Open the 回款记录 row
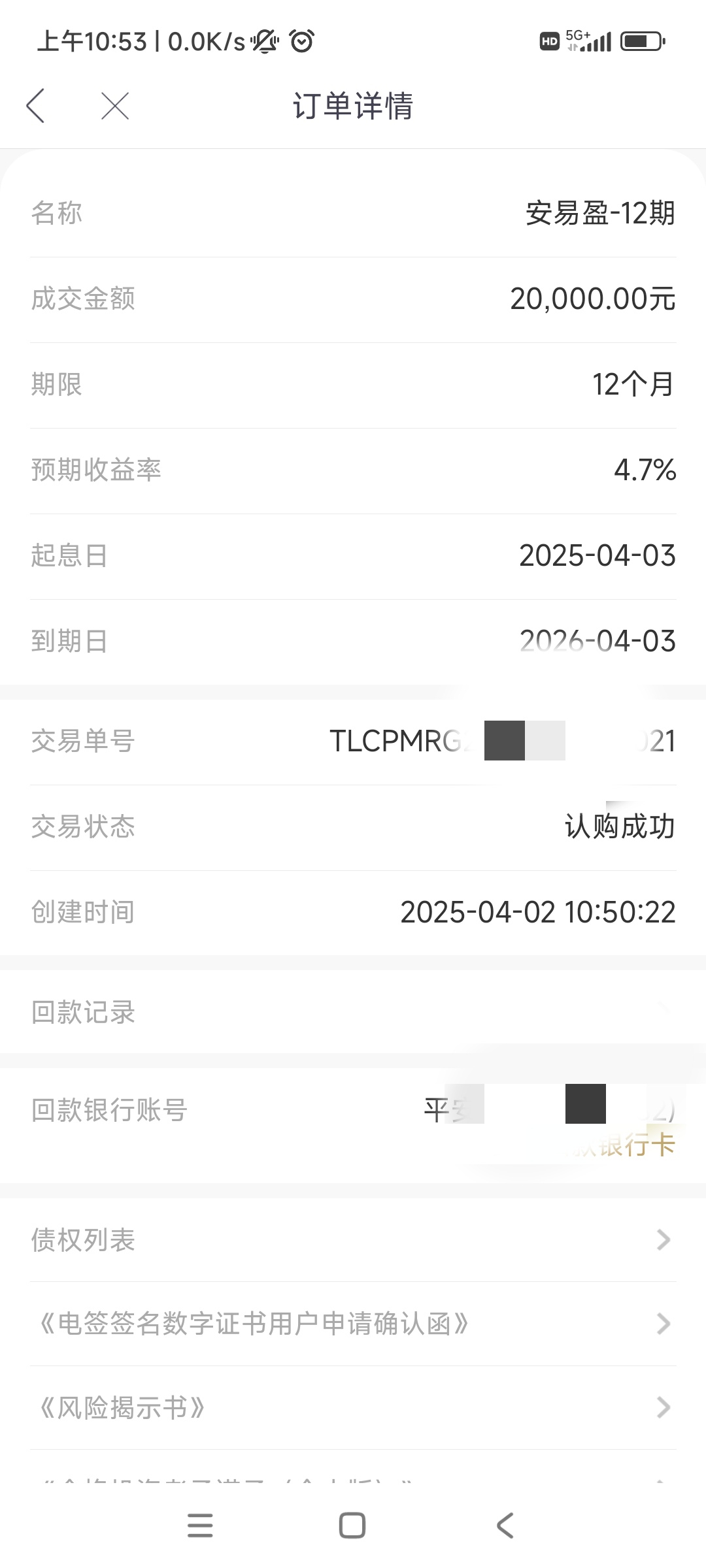This screenshot has width=706, height=1568. coord(353,1012)
